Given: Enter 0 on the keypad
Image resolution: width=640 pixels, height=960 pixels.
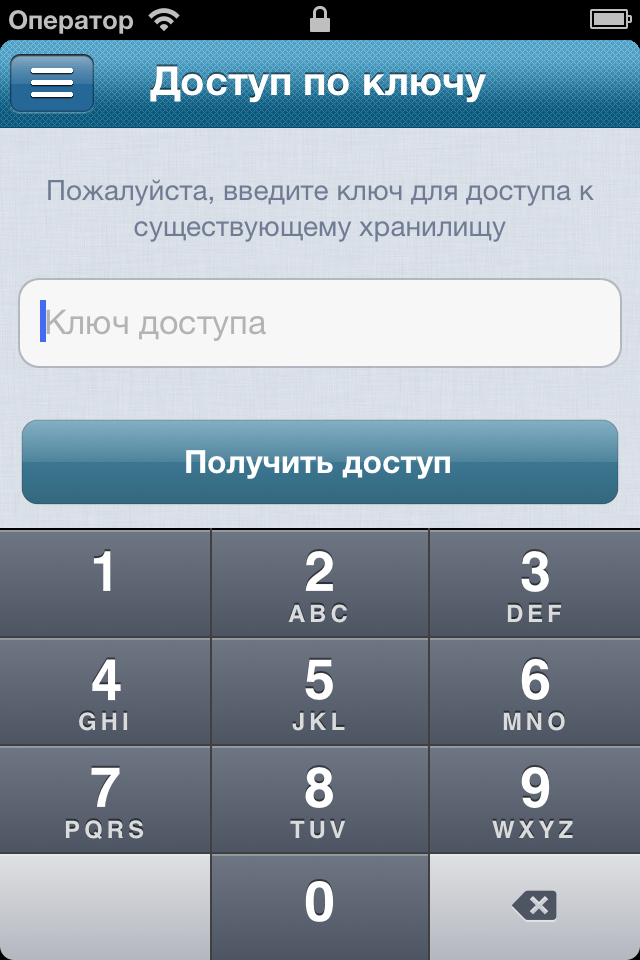Looking at the screenshot, I should pos(320,907).
